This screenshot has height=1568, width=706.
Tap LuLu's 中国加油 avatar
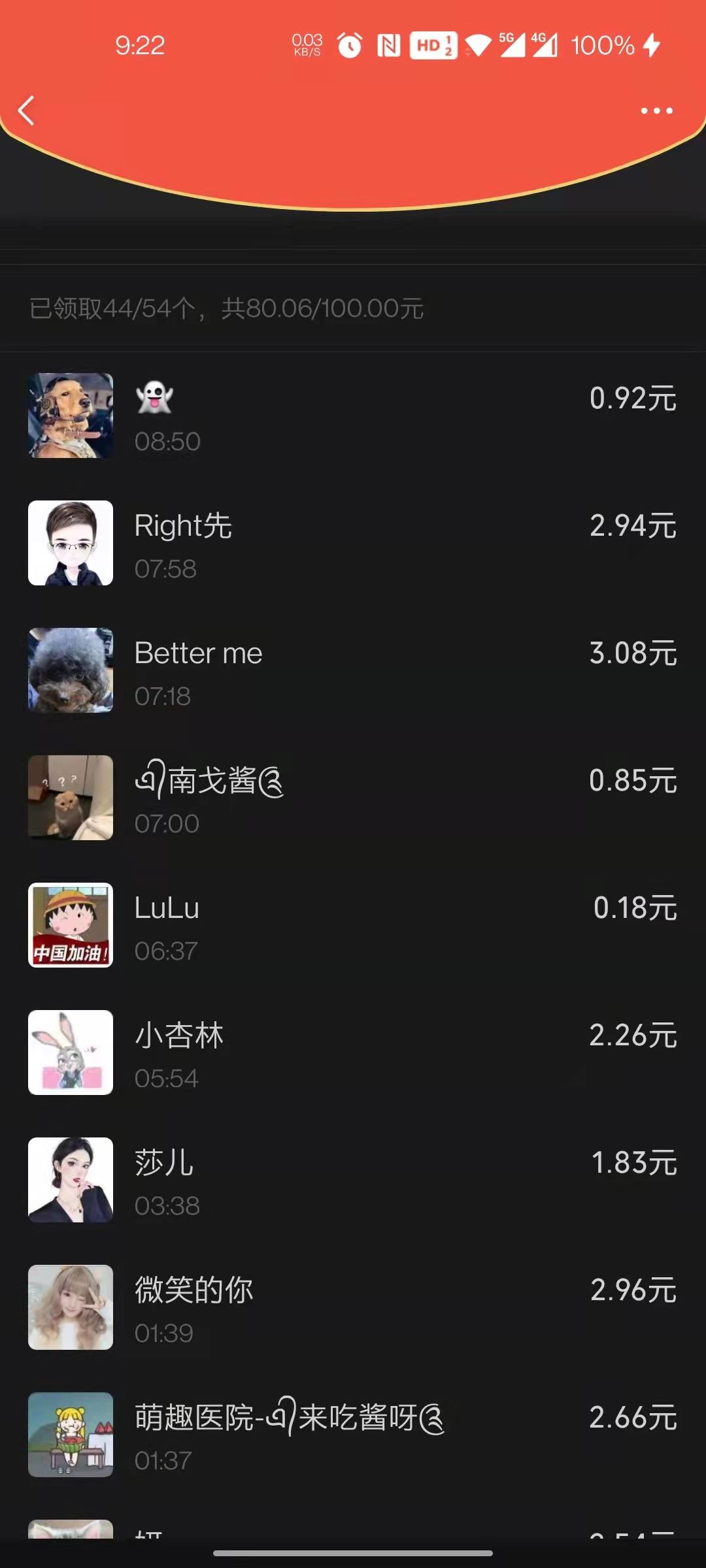pos(70,926)
